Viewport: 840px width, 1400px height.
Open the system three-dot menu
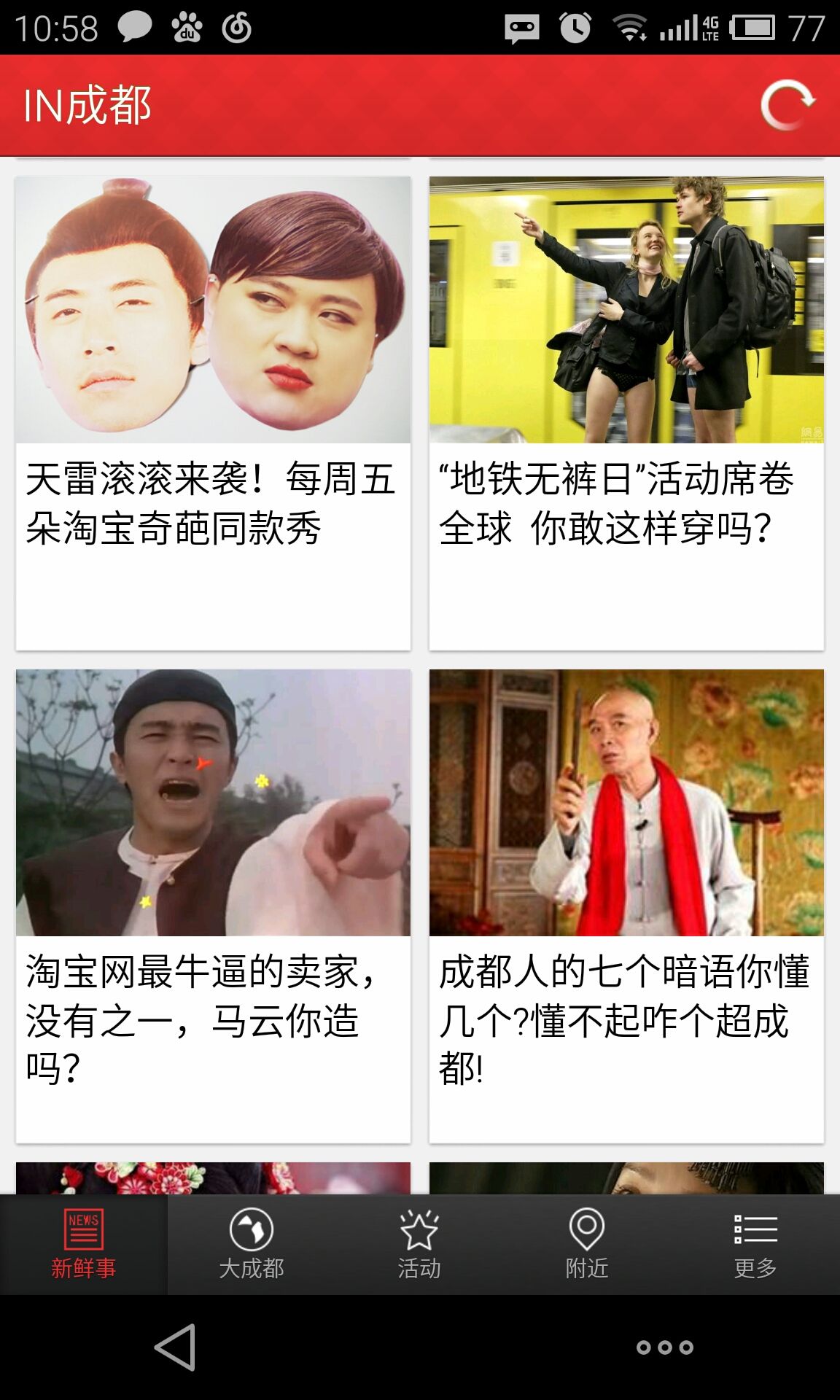click(664, 1347)
